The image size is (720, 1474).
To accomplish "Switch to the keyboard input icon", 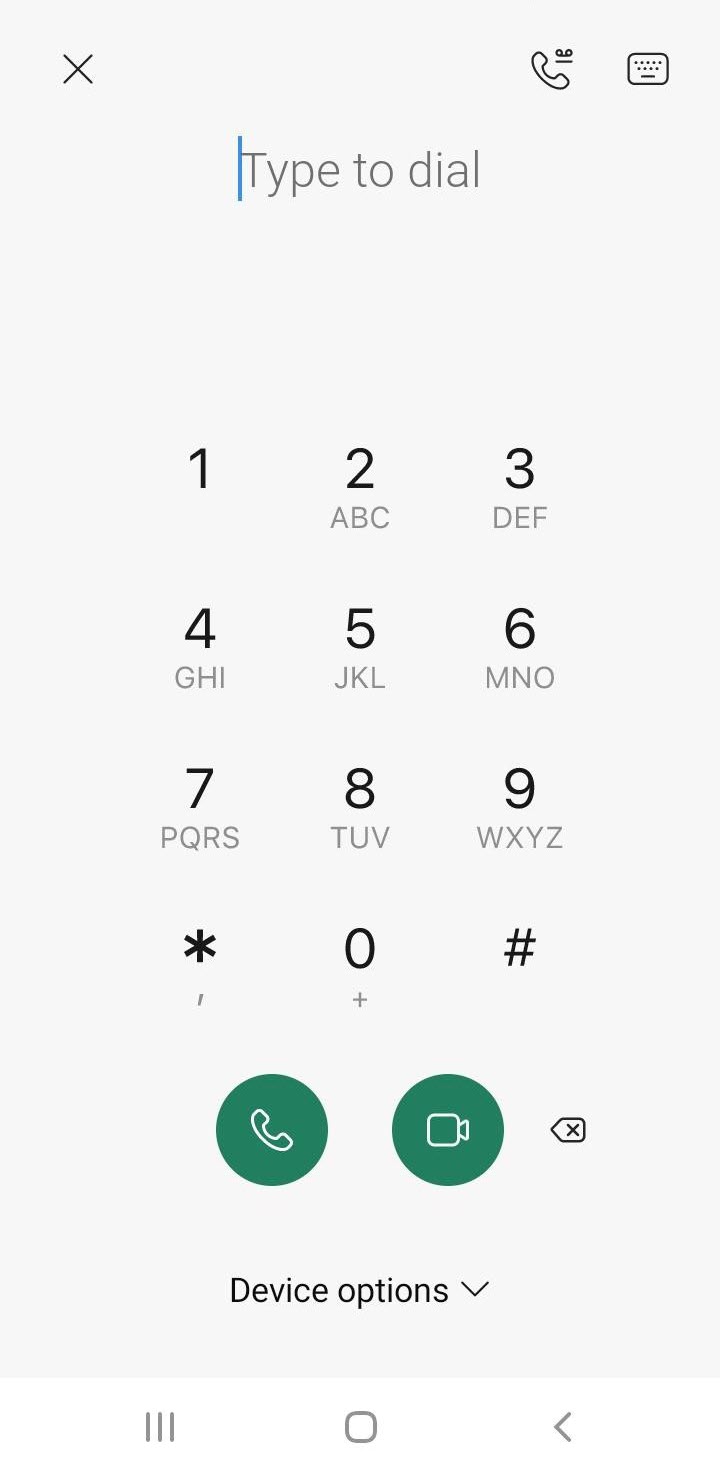I will (x=648, y=69).
